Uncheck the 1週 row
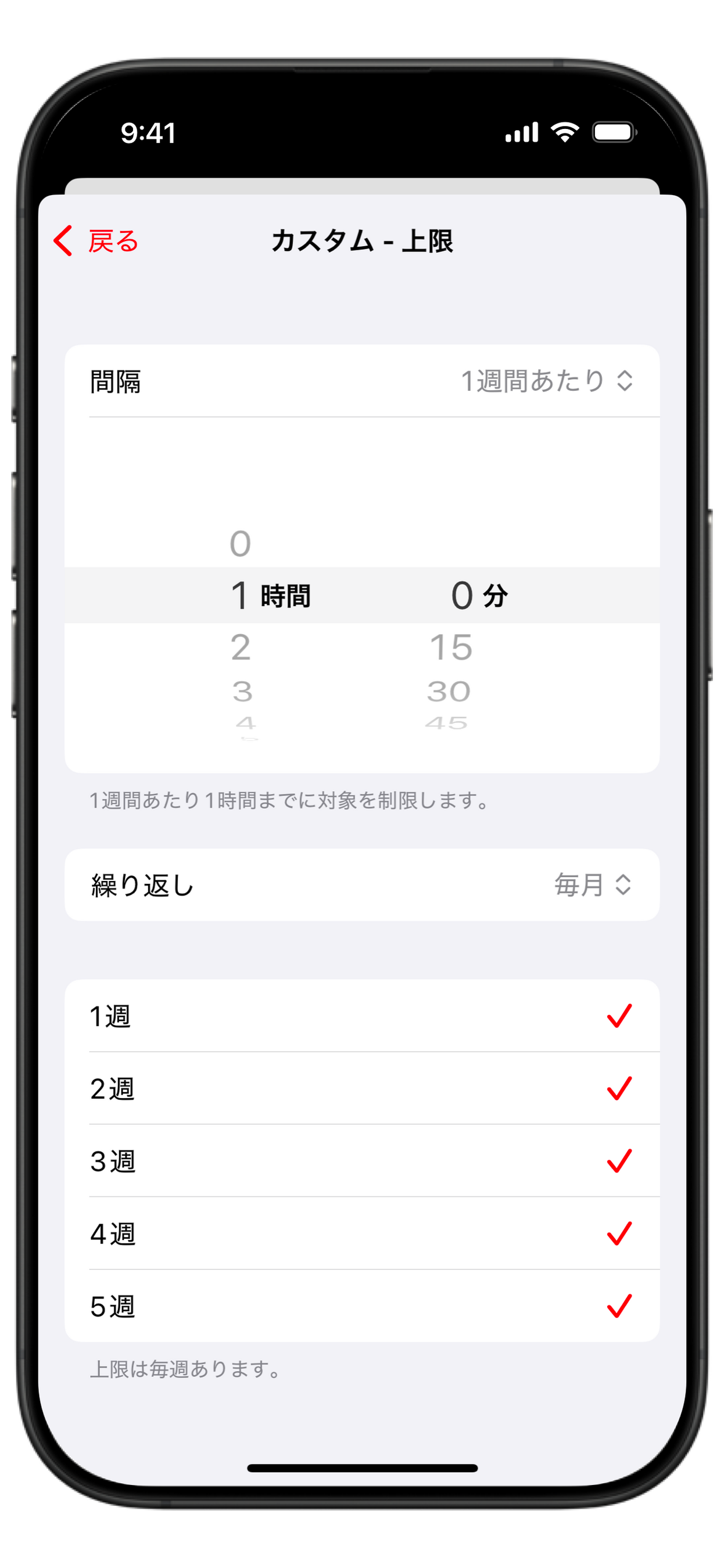This screenshot has height=1568, width=724. click(361, 1016)
